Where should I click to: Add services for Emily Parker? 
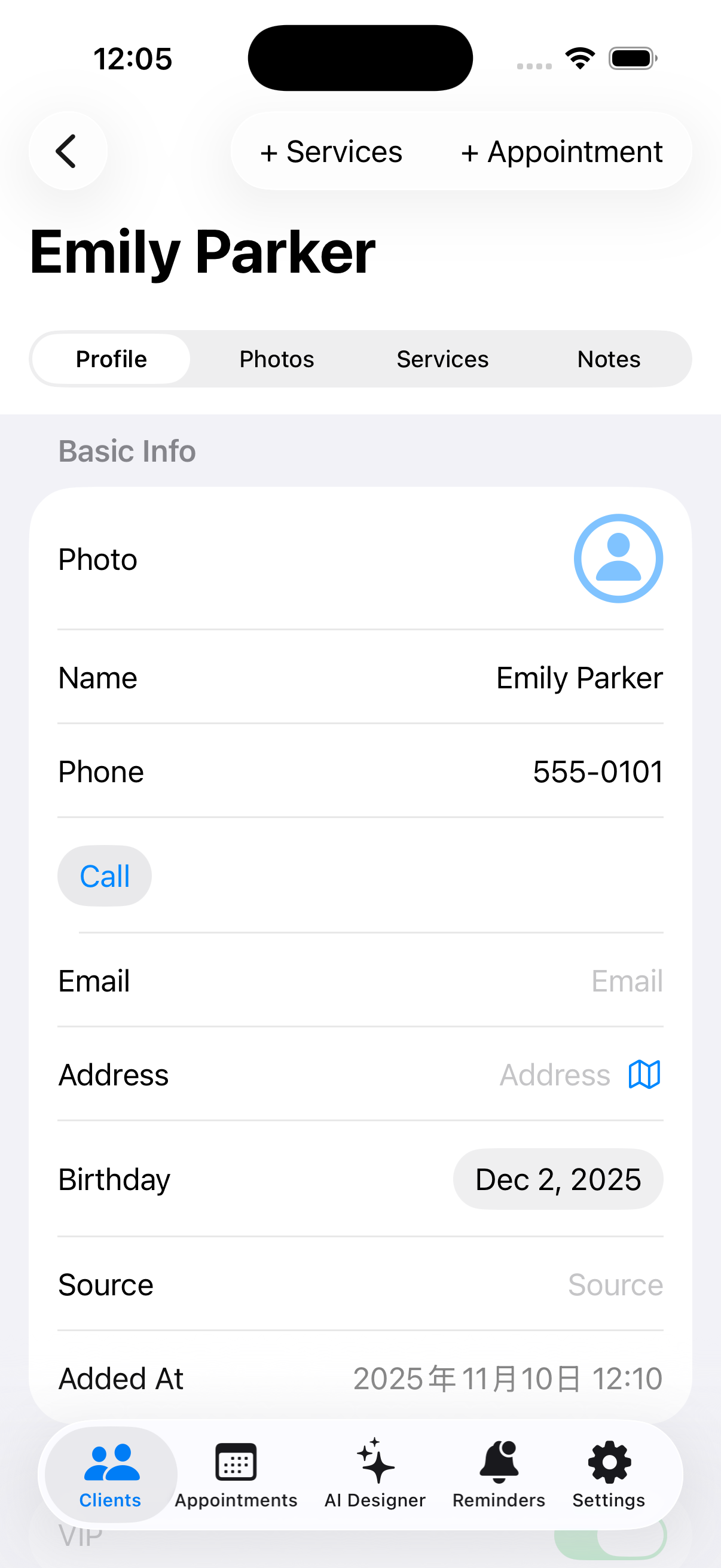click(x=332, y=151)
